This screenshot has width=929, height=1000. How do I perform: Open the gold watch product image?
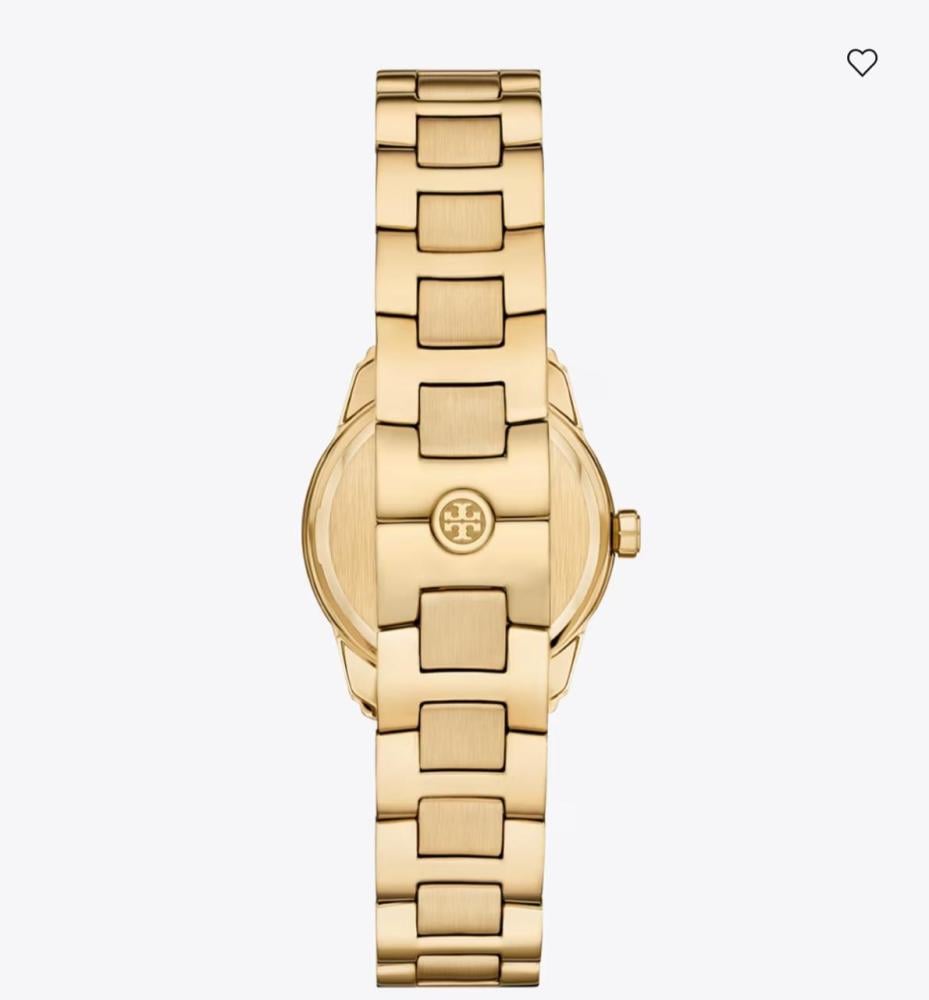(462, 520)
